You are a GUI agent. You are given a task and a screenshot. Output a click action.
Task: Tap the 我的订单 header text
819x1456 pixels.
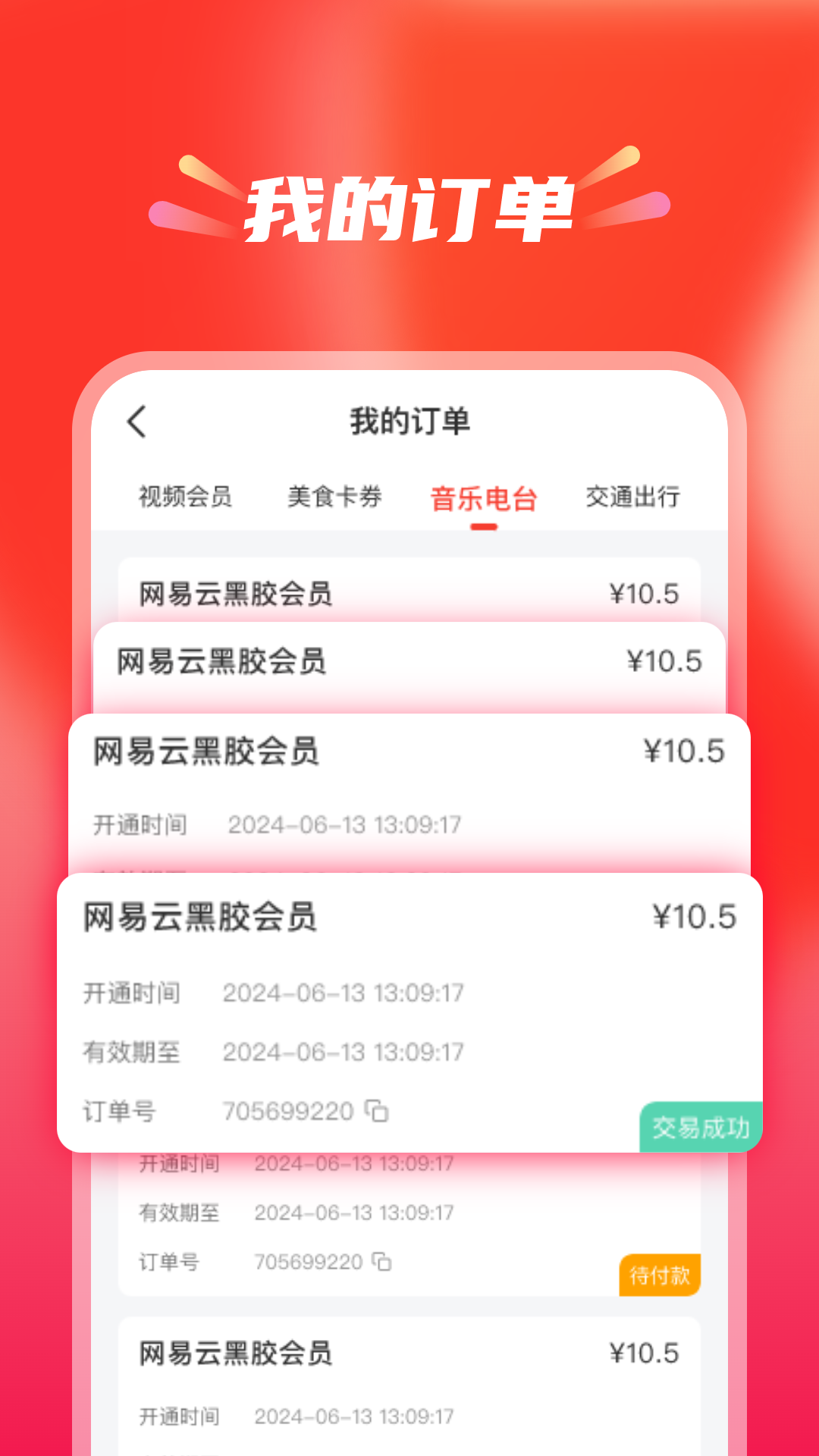click(x=409, y=422)
